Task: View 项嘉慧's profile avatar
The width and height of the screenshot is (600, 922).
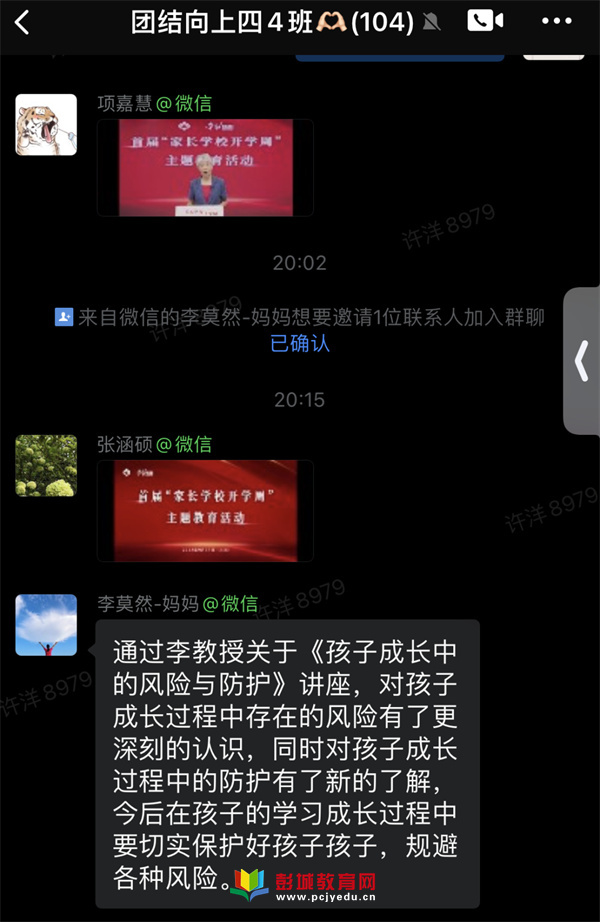Action: click(46, 125)
